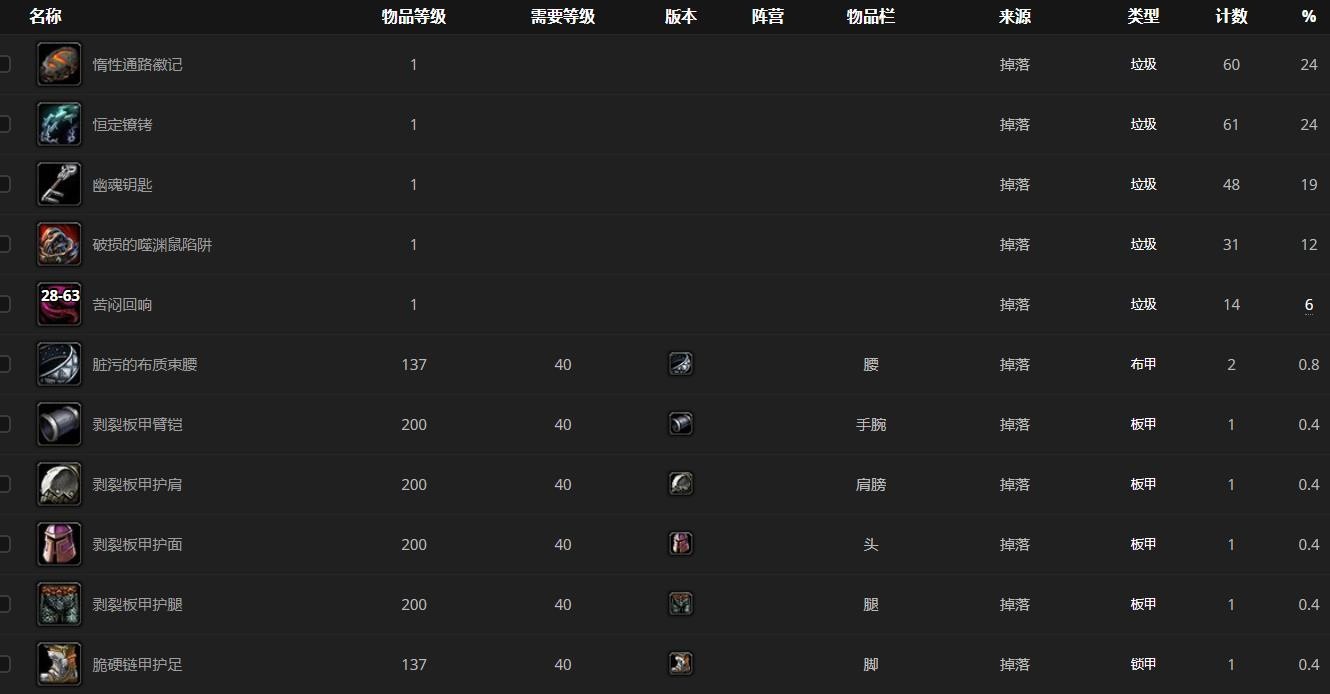Open the 脆硬链甲护足 item link
The width and height of the screenshot is (1330, 694).
[x=137, y=665]
